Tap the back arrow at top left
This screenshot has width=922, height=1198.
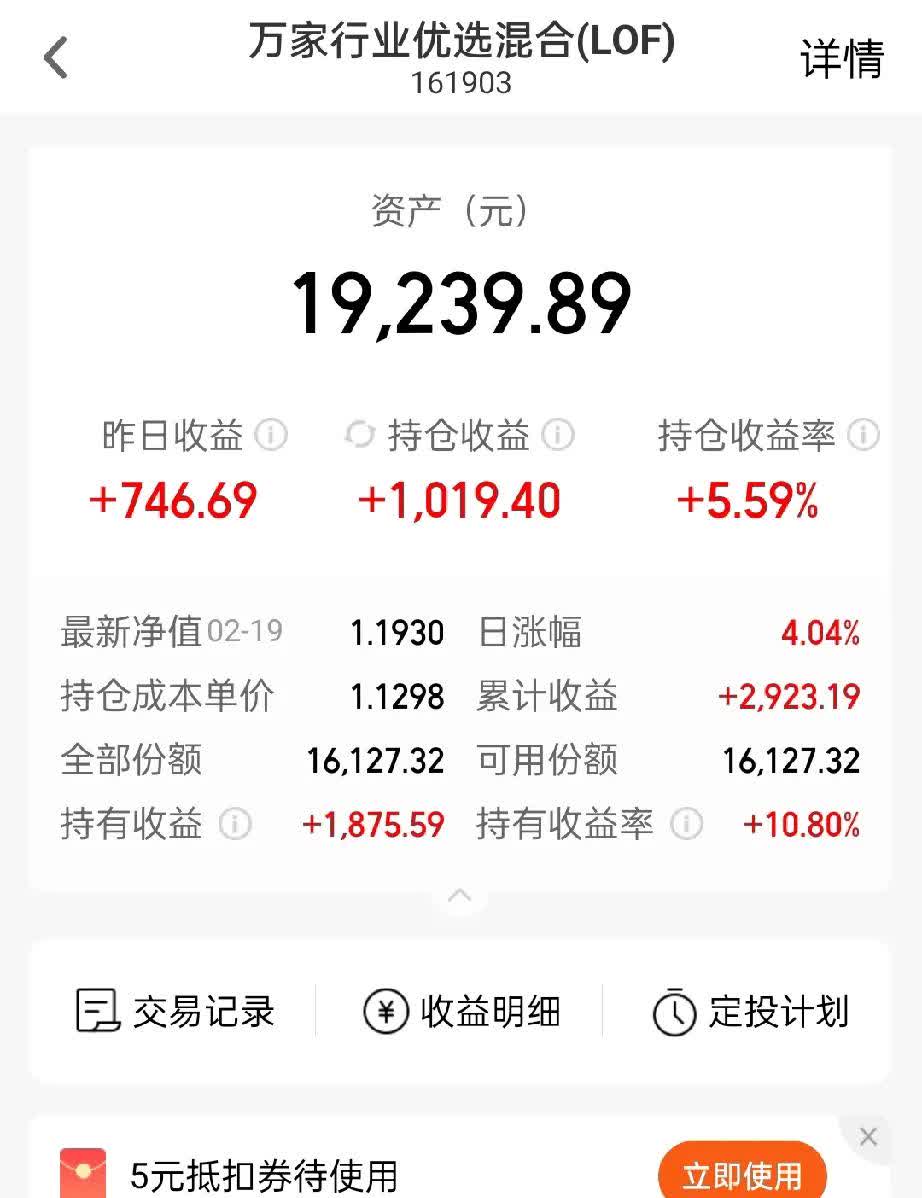click(55, 57)
